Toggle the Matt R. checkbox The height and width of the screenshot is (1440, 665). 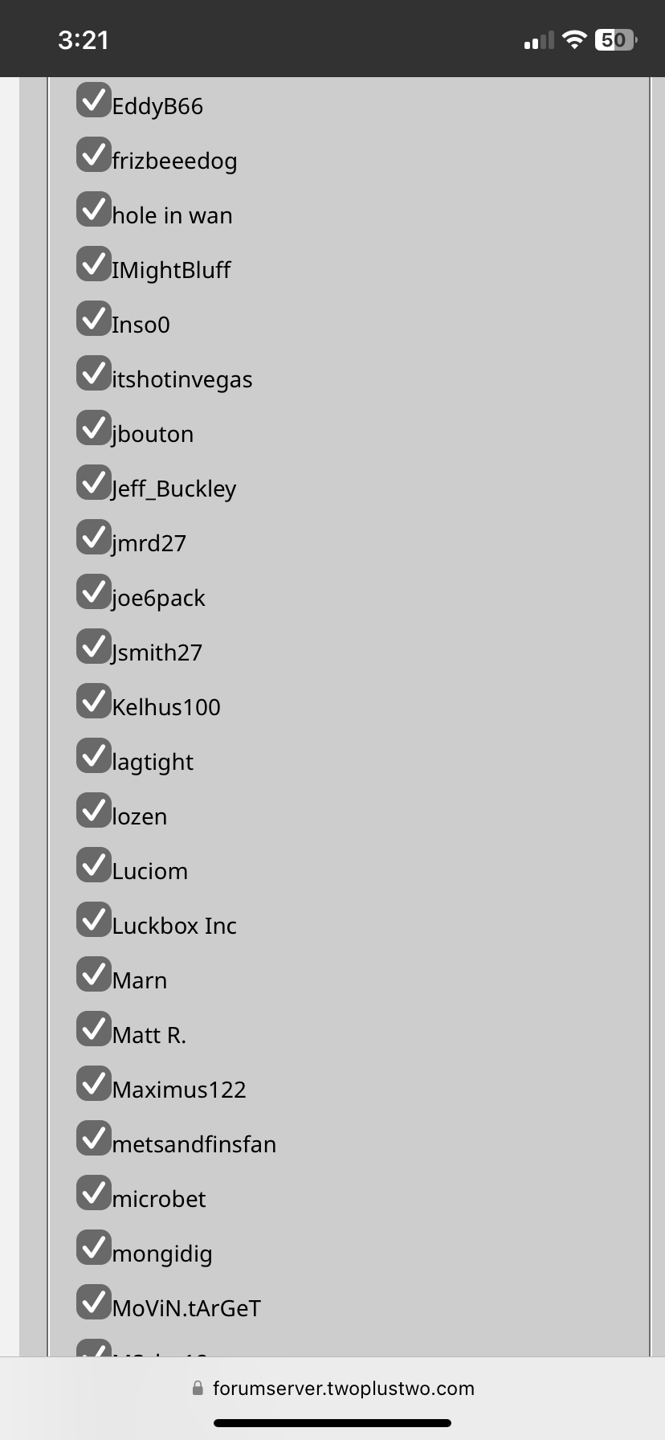(93, 1029)
